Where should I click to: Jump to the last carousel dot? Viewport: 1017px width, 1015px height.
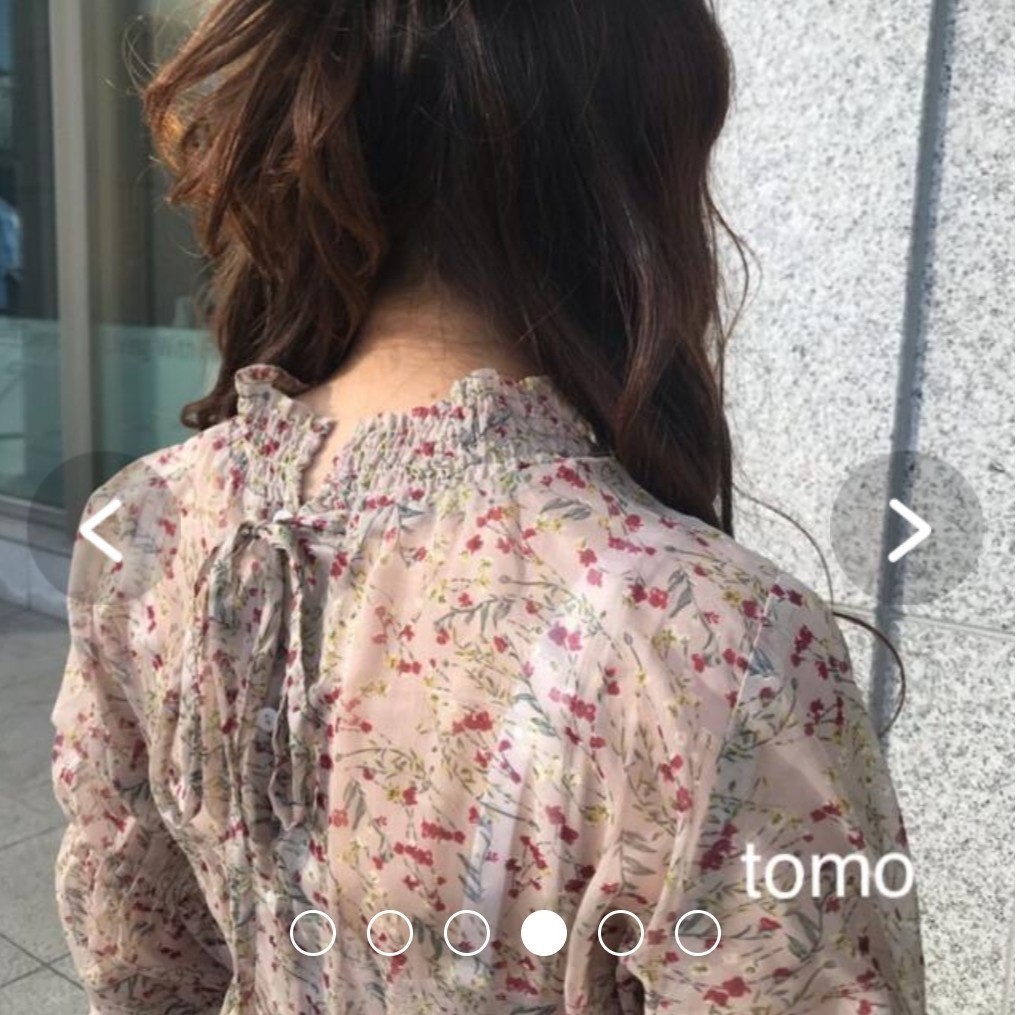[698, 933]
